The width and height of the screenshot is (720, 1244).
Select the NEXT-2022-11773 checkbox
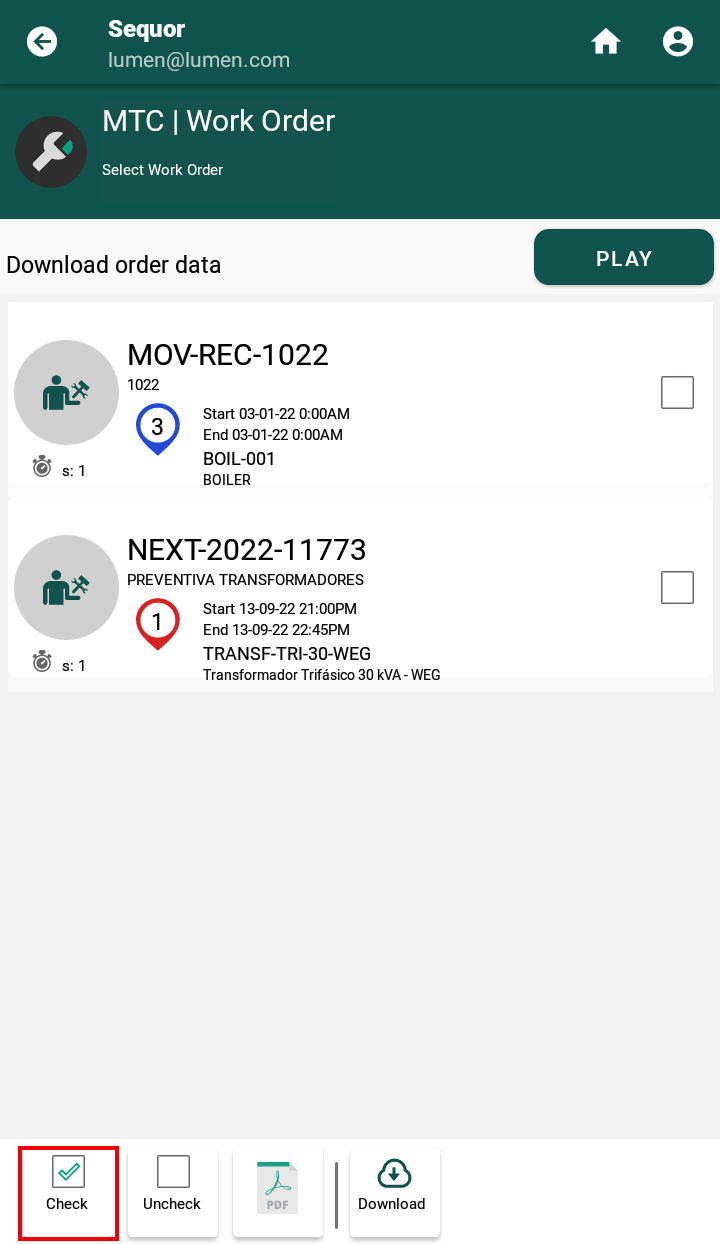(x=678, y=588)
